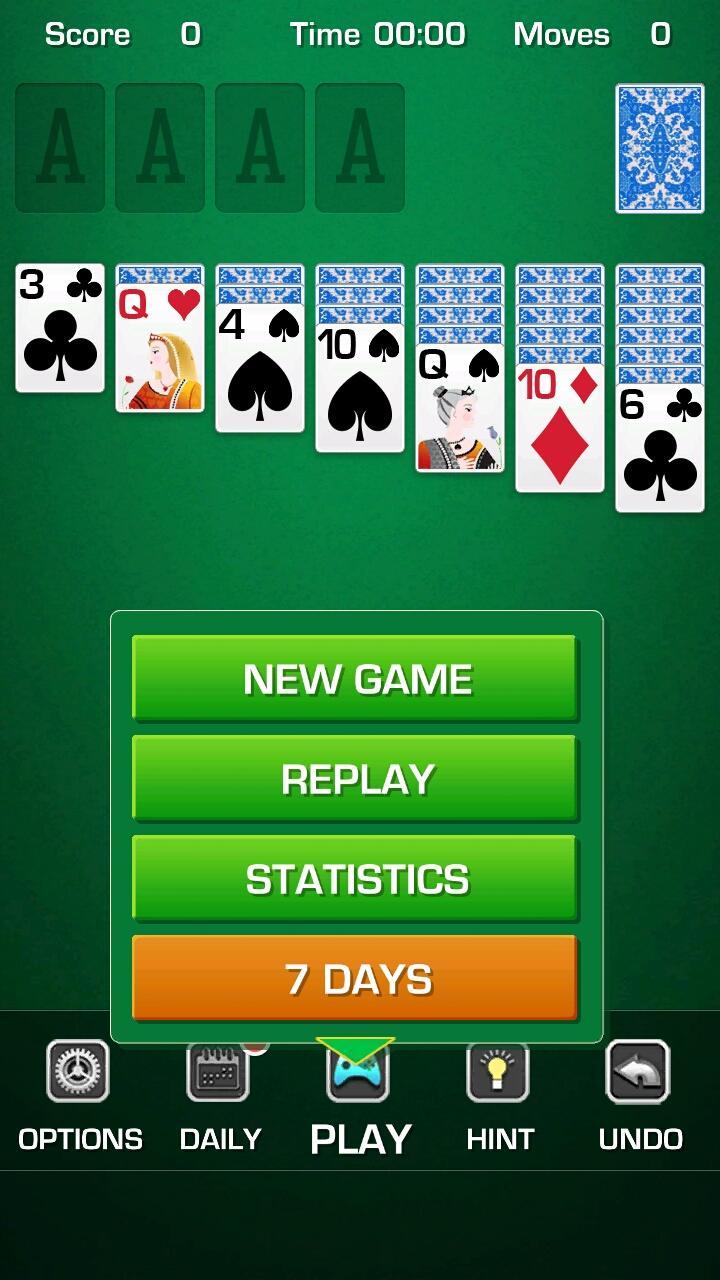Image resolution: width=720 pixels, height=1280 pixels.
Task: Draw a card from the stock pile
Action: [x=660, y=149]
